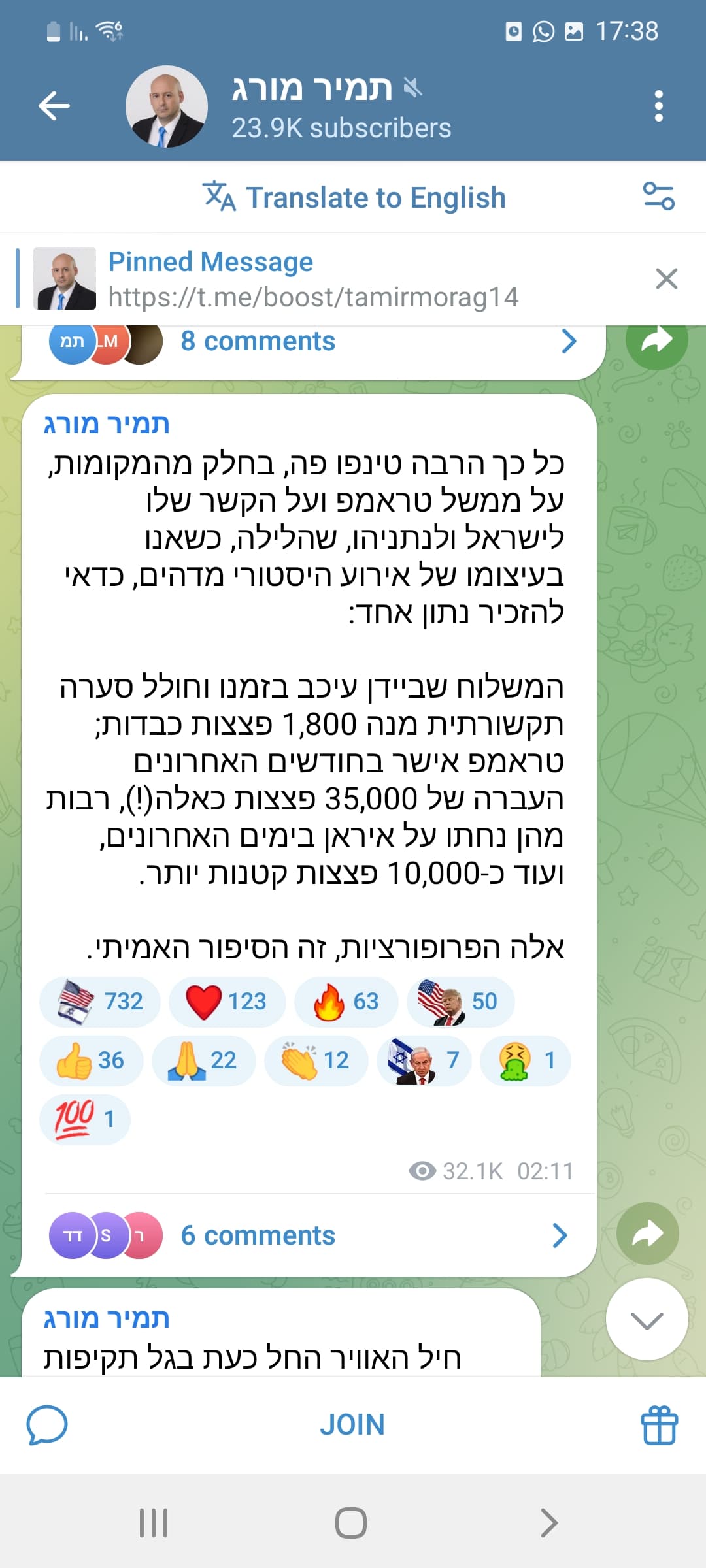
Task: Open the pinned message
Action: pyautogui.click(x=314, y=279)
